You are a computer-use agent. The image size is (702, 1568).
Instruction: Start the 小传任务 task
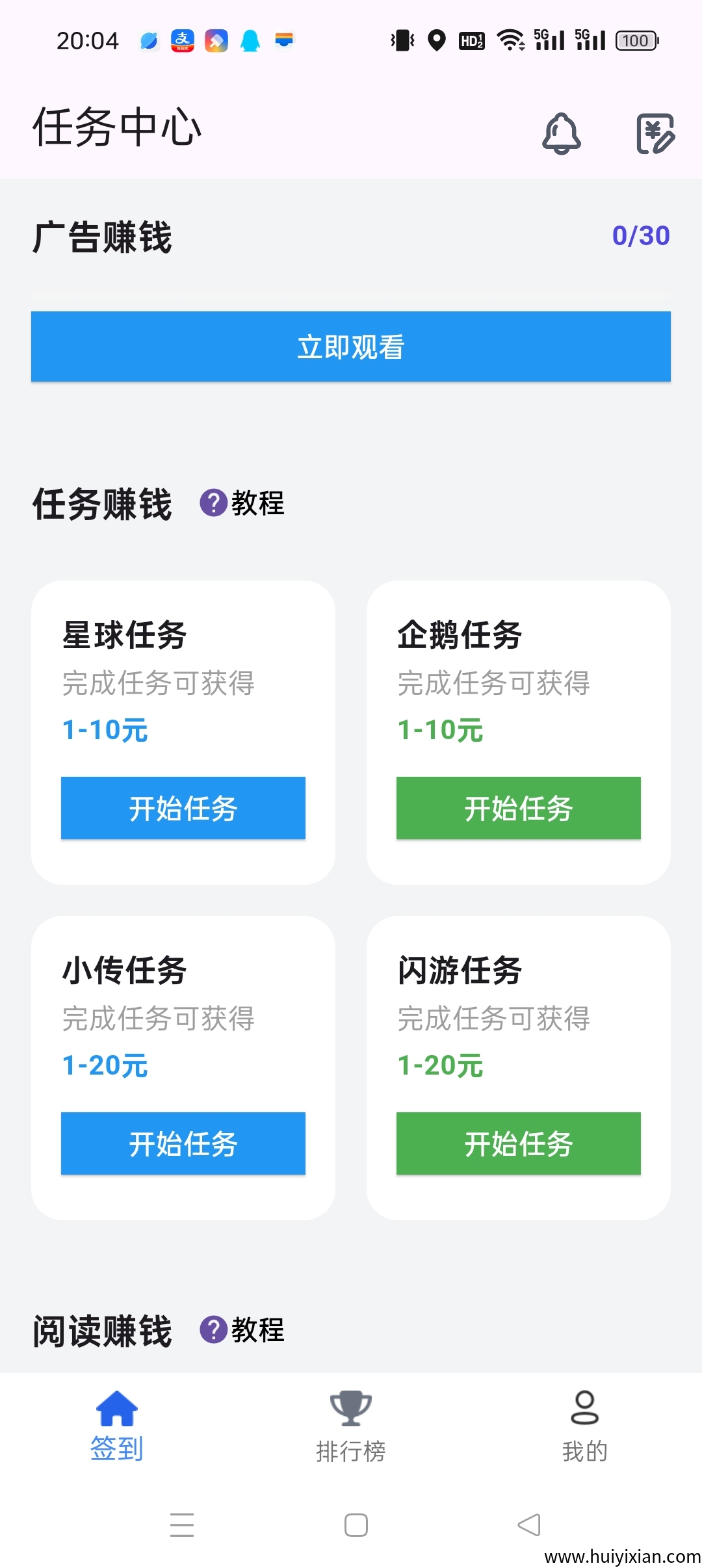click(183, 1143)
